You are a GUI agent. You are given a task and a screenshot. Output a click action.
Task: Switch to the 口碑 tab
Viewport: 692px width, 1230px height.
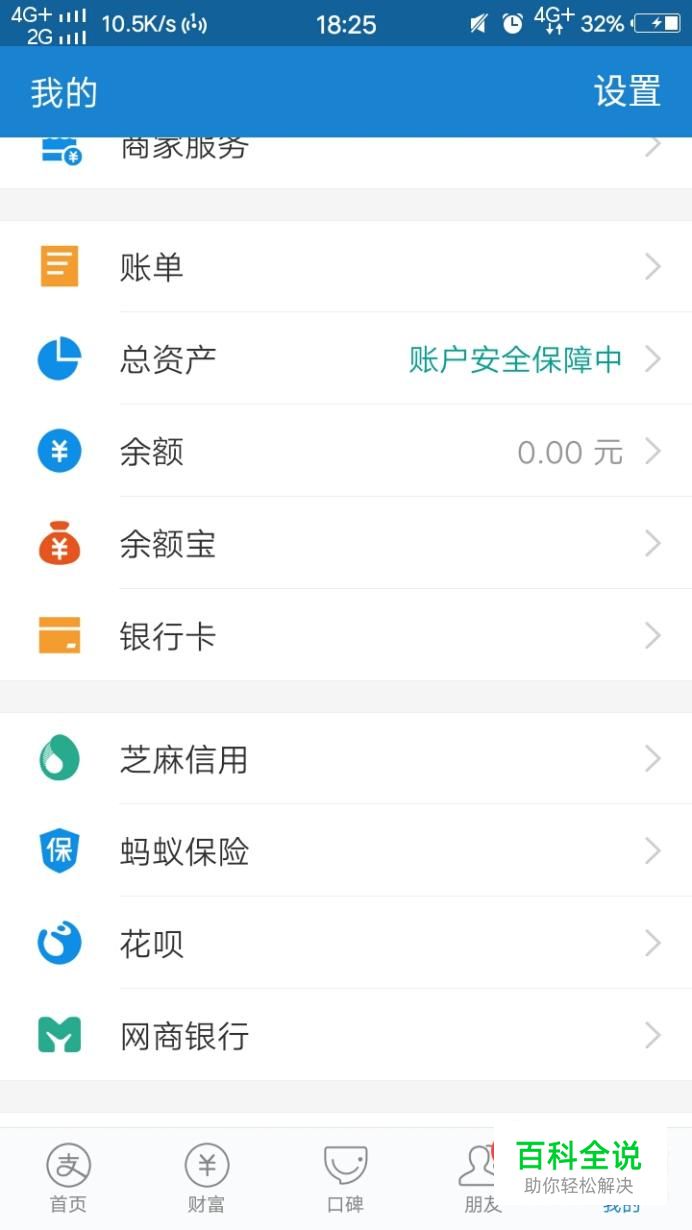(345, 1178)
